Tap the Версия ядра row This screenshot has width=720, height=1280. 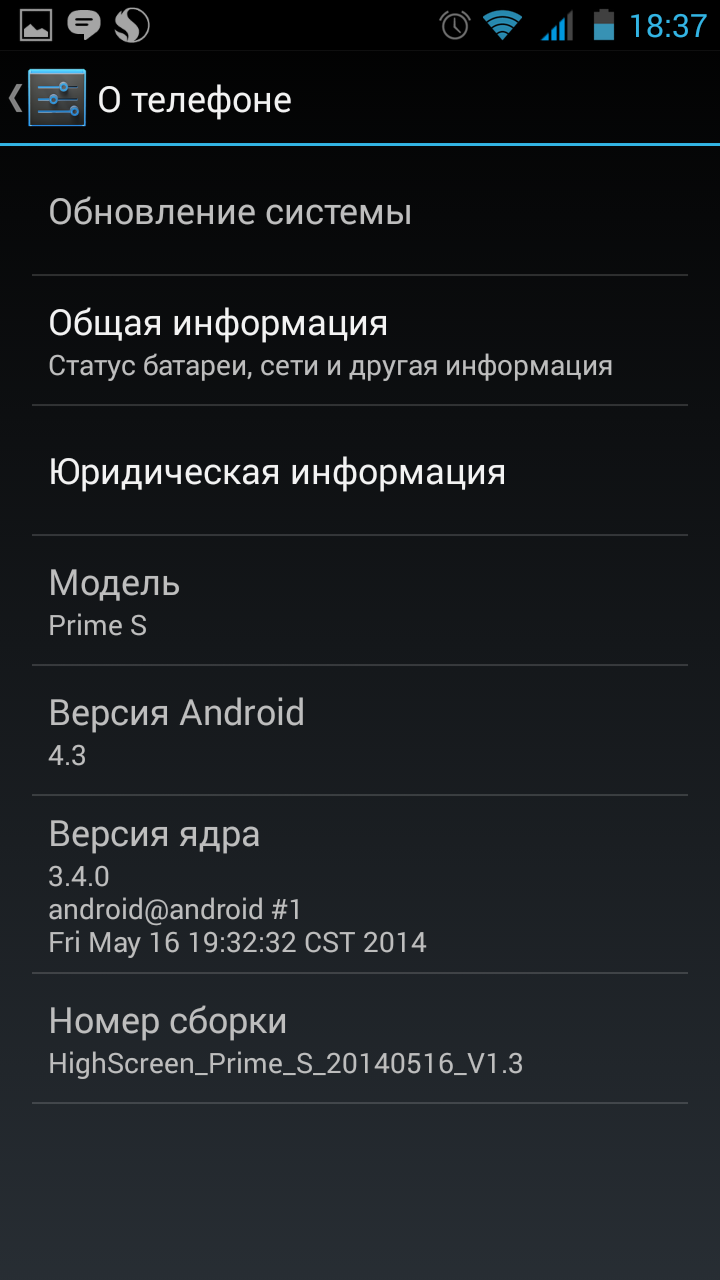click(x=360, y=885)
